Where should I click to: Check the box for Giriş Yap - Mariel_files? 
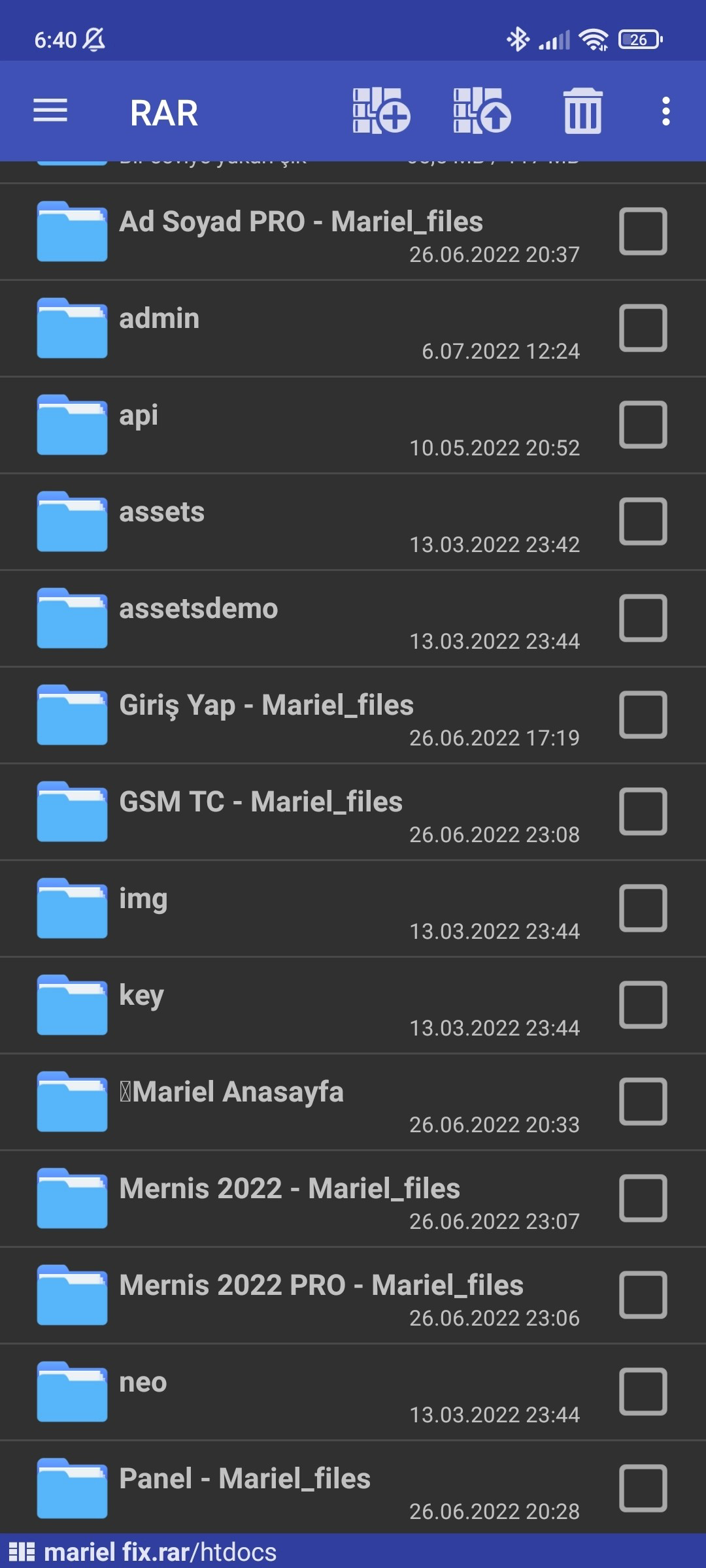[643, 715]
